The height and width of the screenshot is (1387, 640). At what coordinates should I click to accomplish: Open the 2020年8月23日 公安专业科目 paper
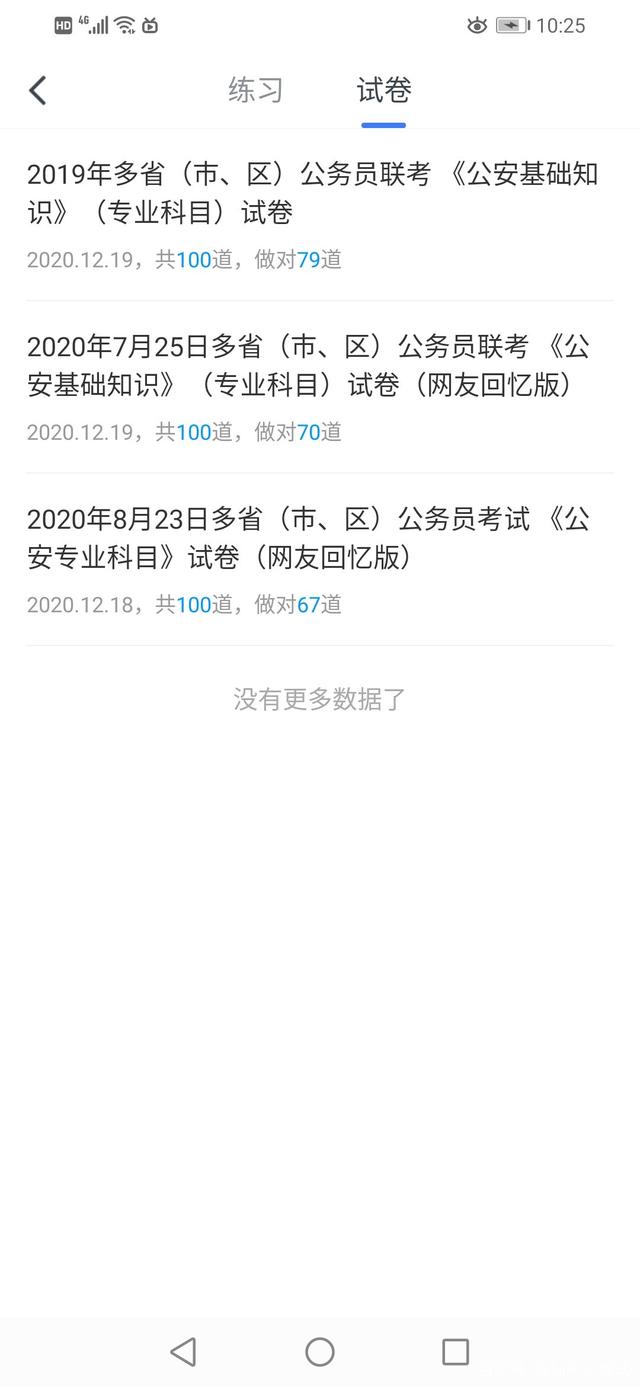click(320, 559)
